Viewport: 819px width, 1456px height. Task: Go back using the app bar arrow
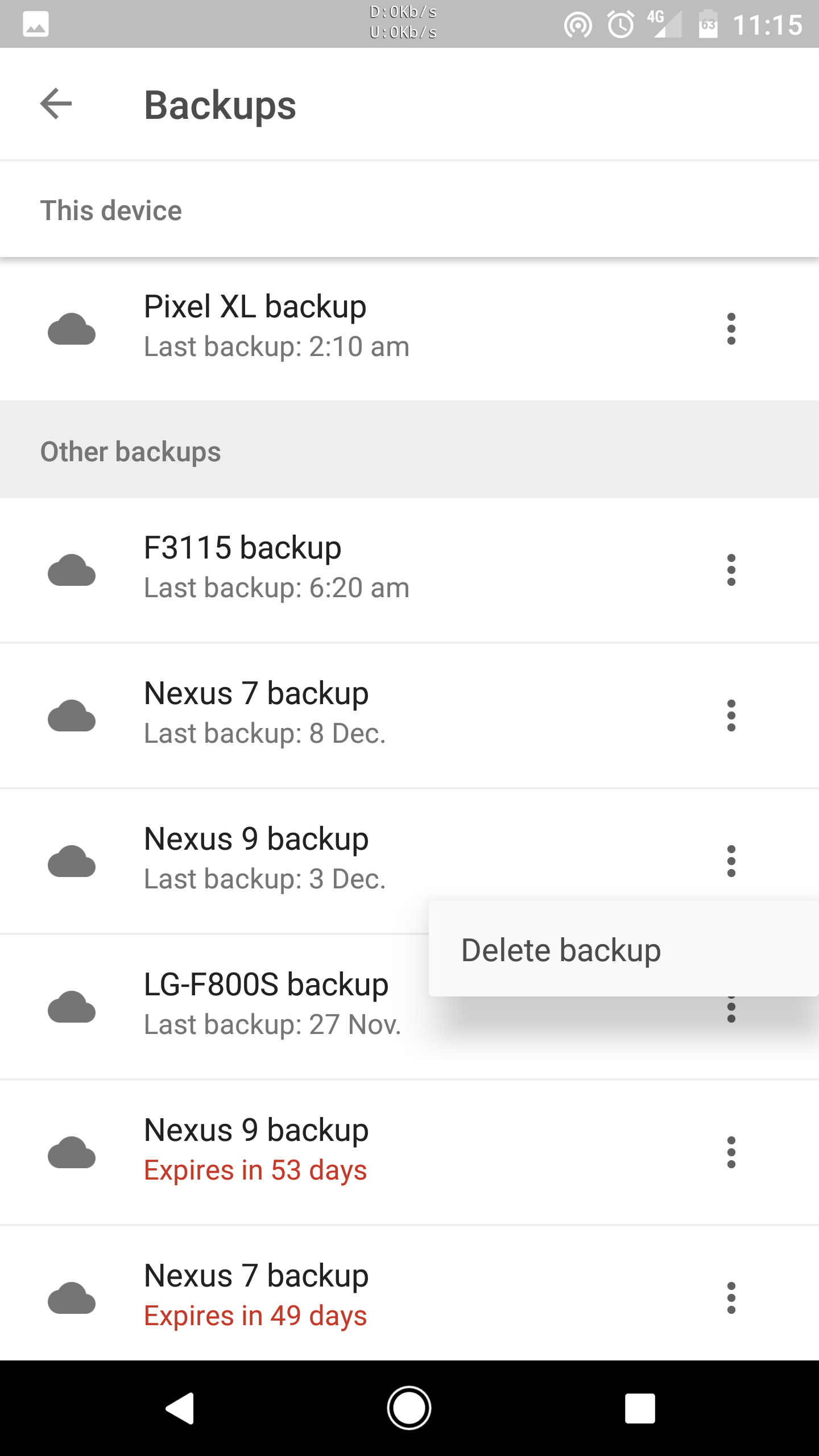(56, 104)
